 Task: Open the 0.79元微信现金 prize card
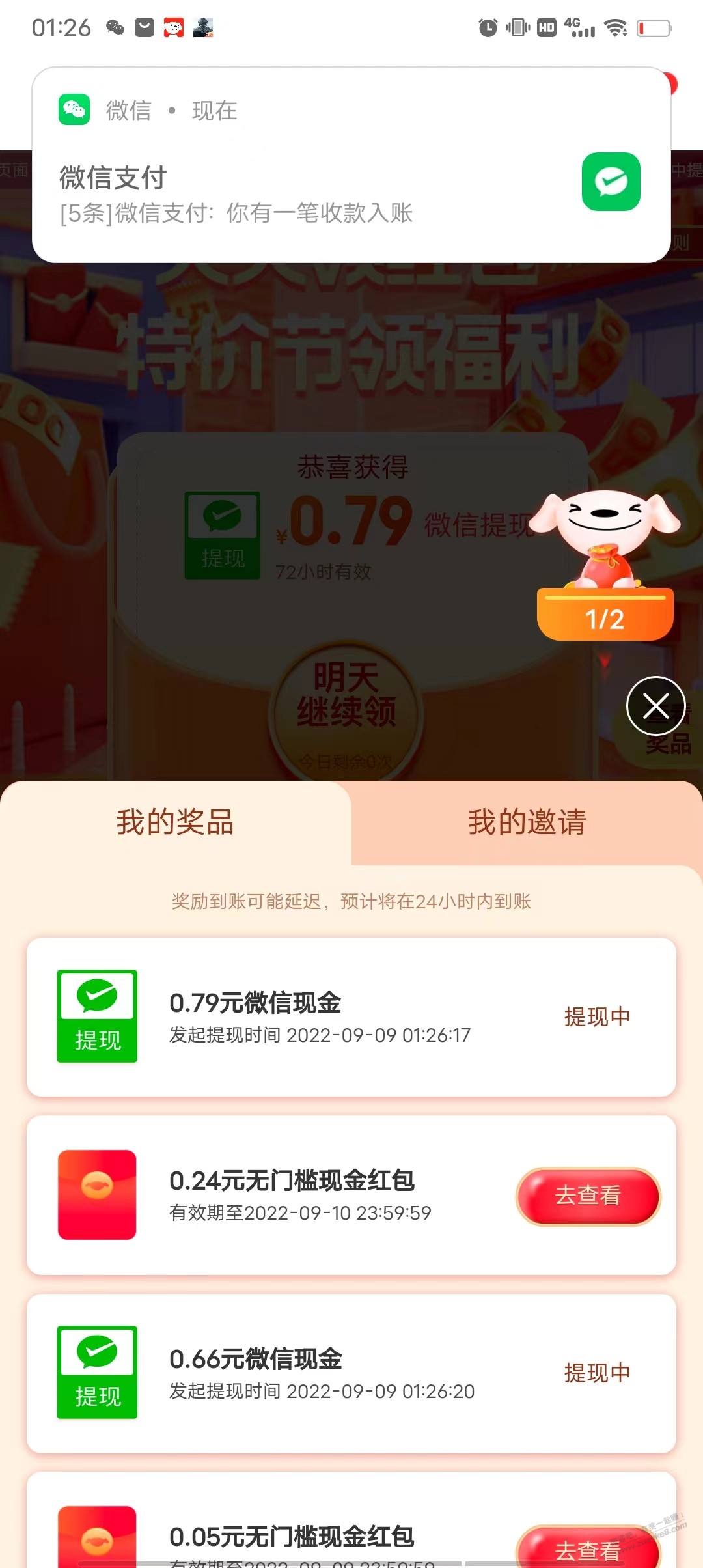coord(351,1016)
